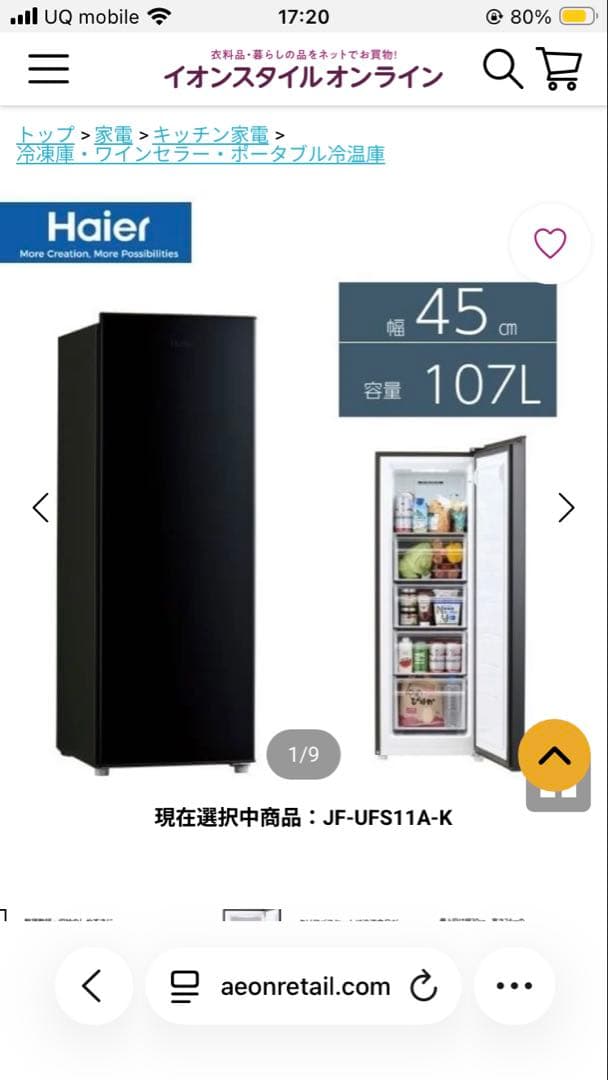608x1080 pixels.
Task: Open the browser's three-dot menu
Action: 514,986
